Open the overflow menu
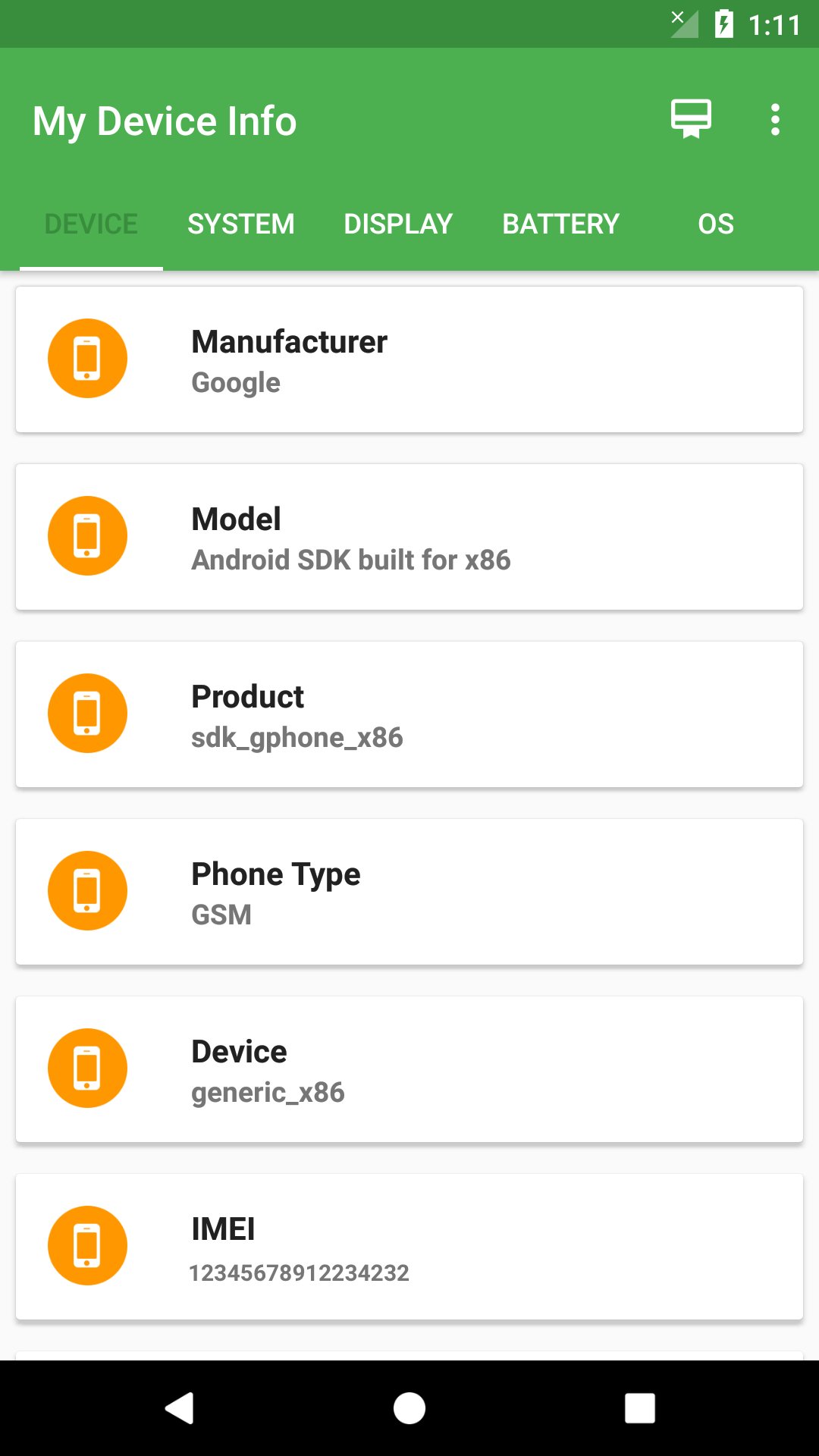Screen dimensions: 819x1456 [775, 120]
